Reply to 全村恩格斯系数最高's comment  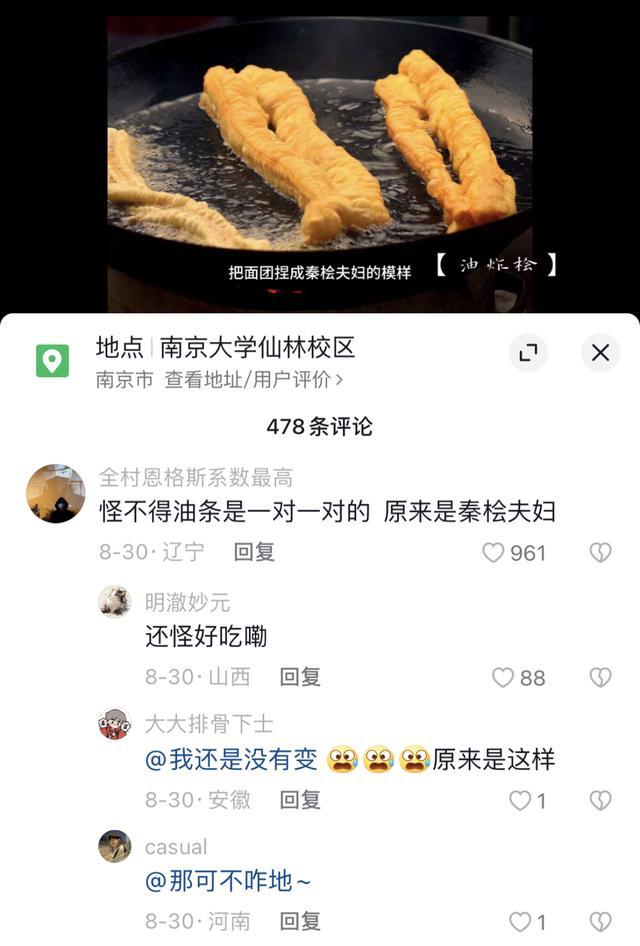click(254, 552)
